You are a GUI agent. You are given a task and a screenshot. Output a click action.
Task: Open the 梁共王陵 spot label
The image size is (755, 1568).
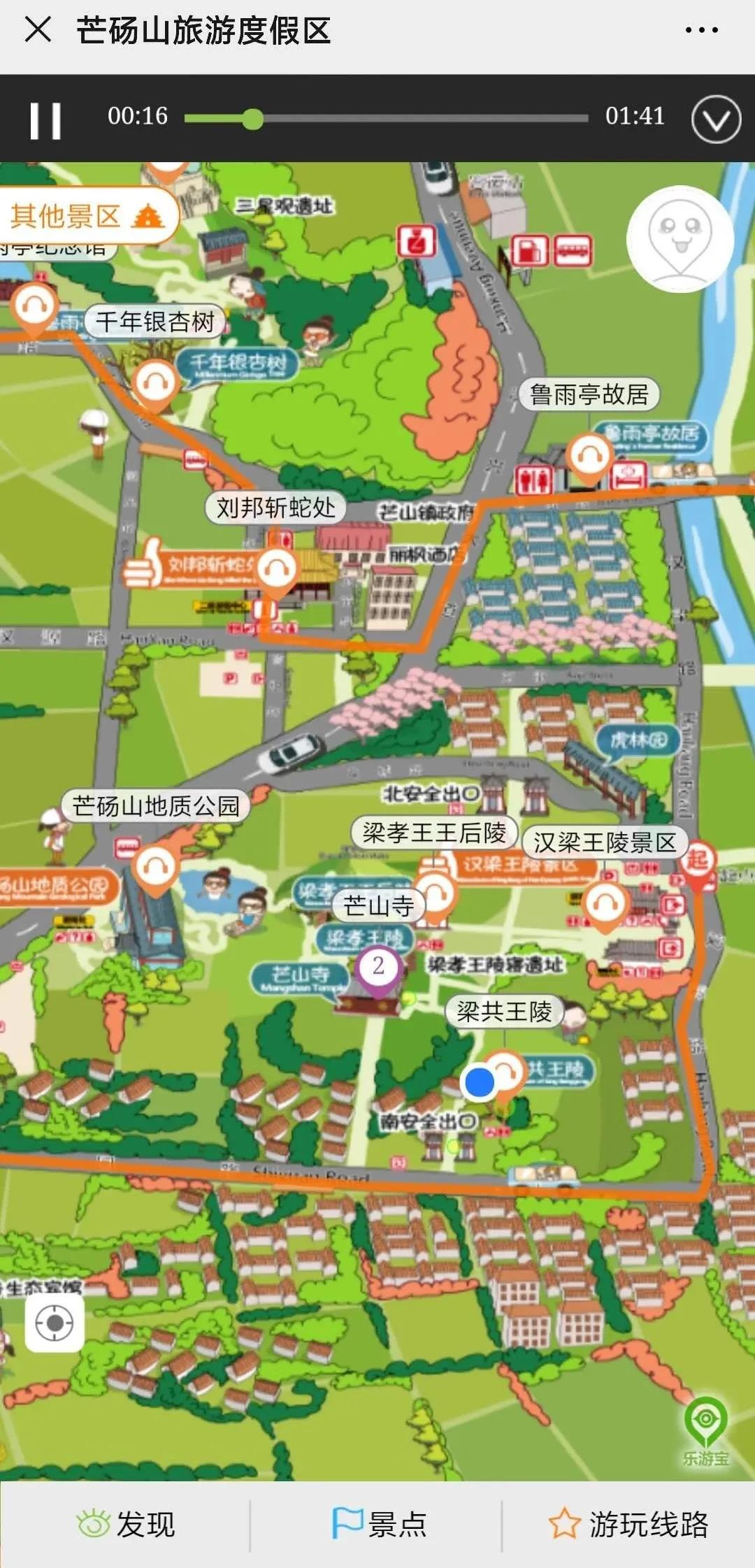(504, 1011)
